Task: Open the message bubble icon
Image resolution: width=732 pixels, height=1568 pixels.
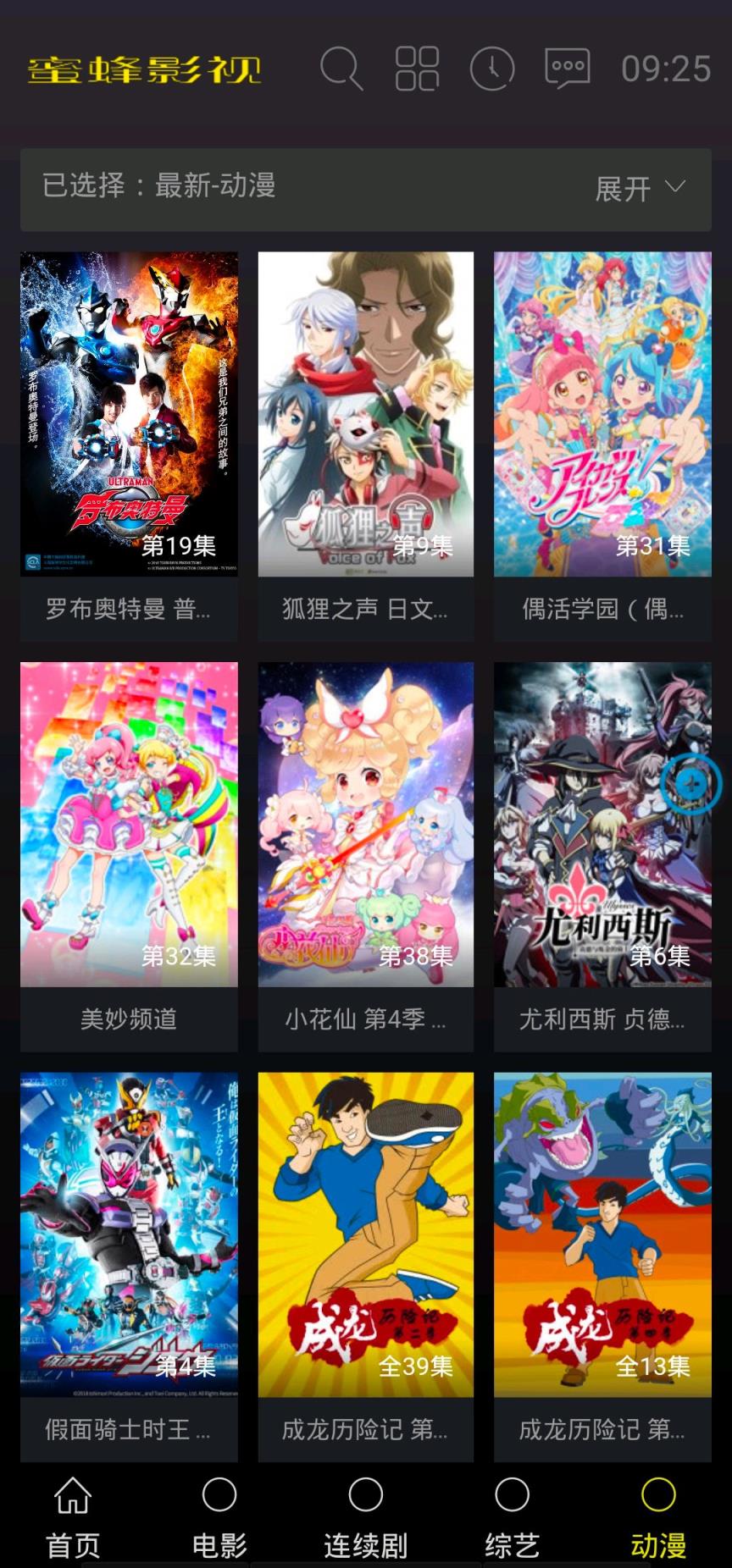Action: pyautogui.click(x=567, y=69)
